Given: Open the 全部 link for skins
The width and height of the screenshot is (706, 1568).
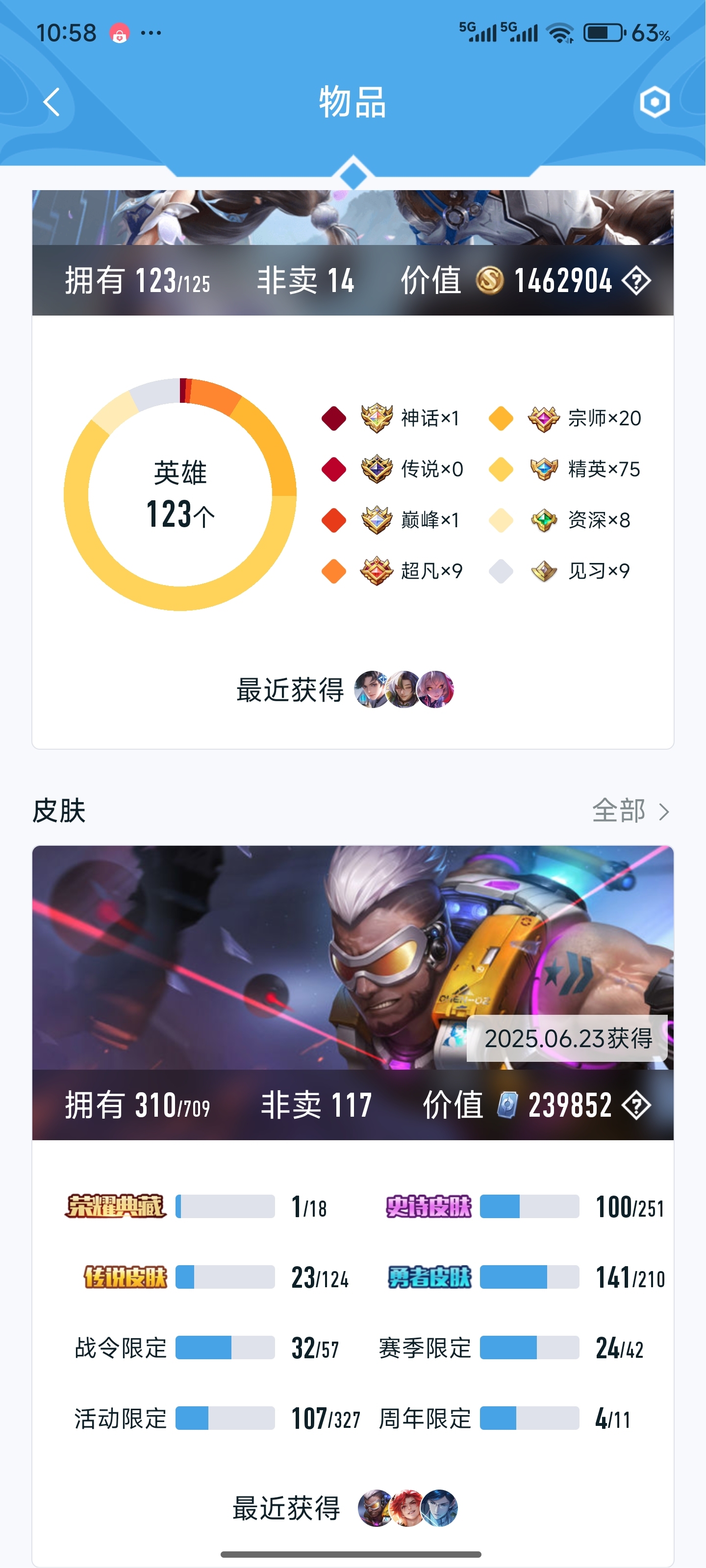Looking at the screenshot, I should coord(631,811).
